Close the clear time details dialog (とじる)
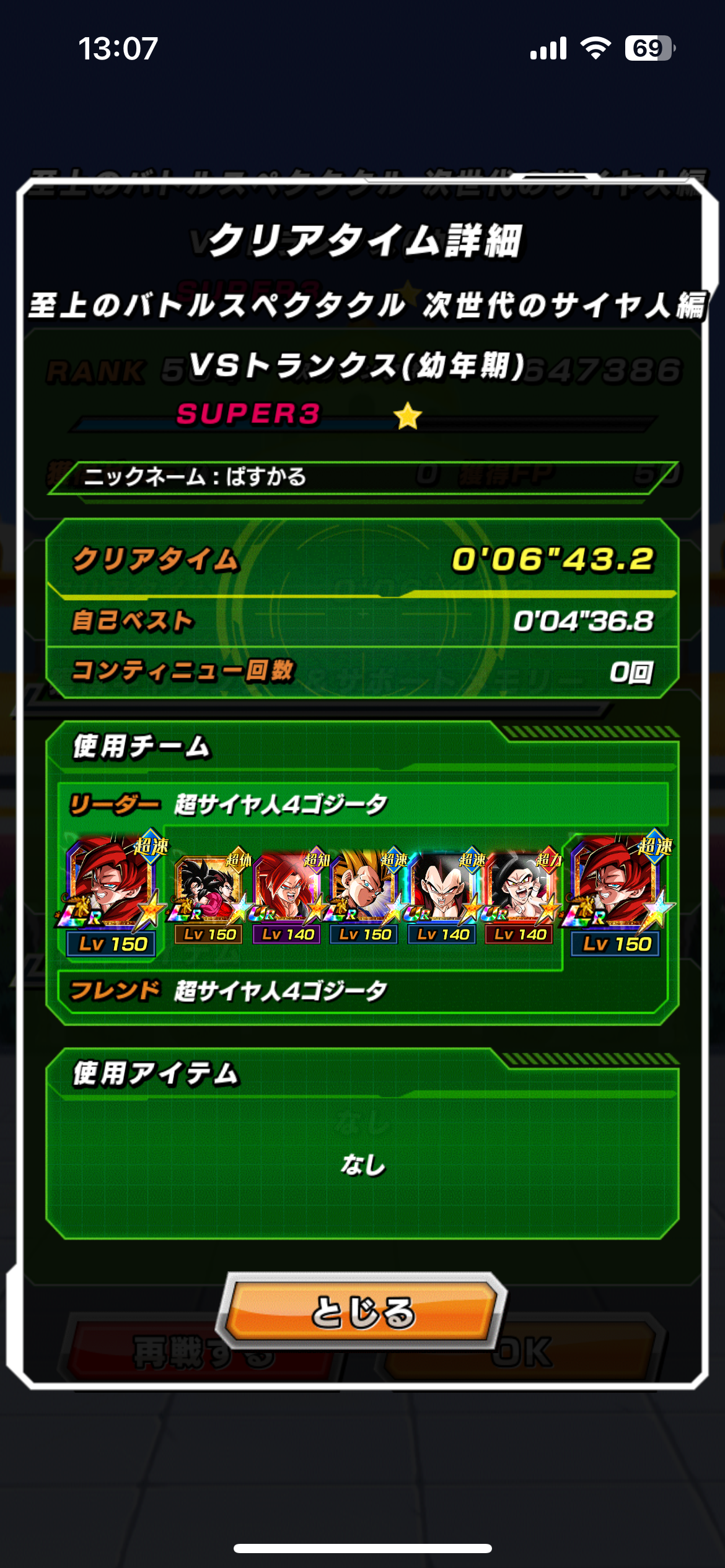Screen dimensions: 725x1568 [x=362, y=1312]
